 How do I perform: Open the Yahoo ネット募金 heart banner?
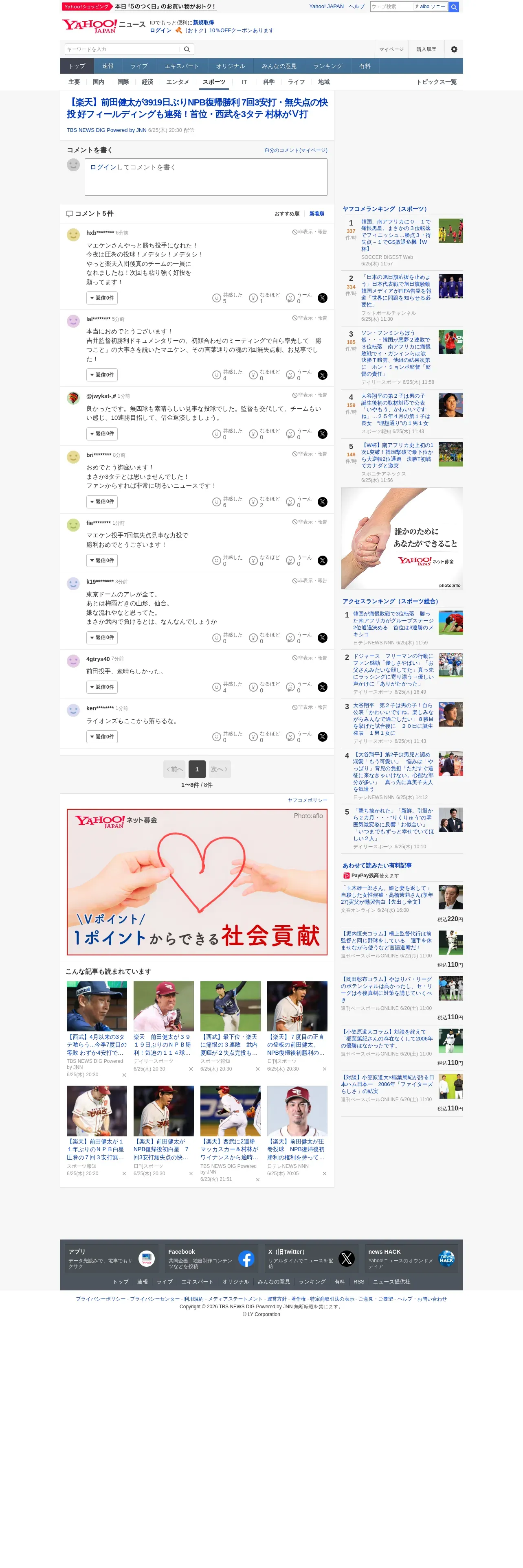coord(197,882)
